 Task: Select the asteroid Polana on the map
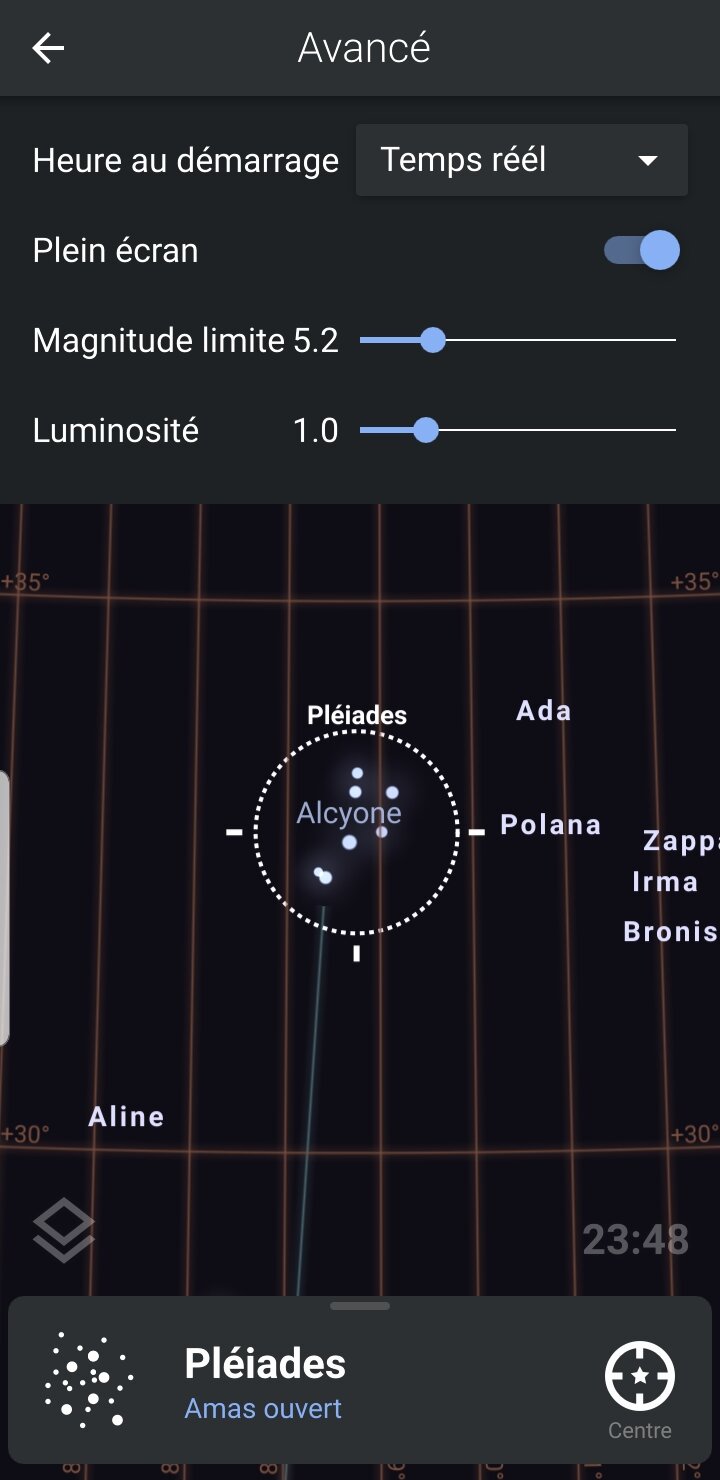pos(550,825)
